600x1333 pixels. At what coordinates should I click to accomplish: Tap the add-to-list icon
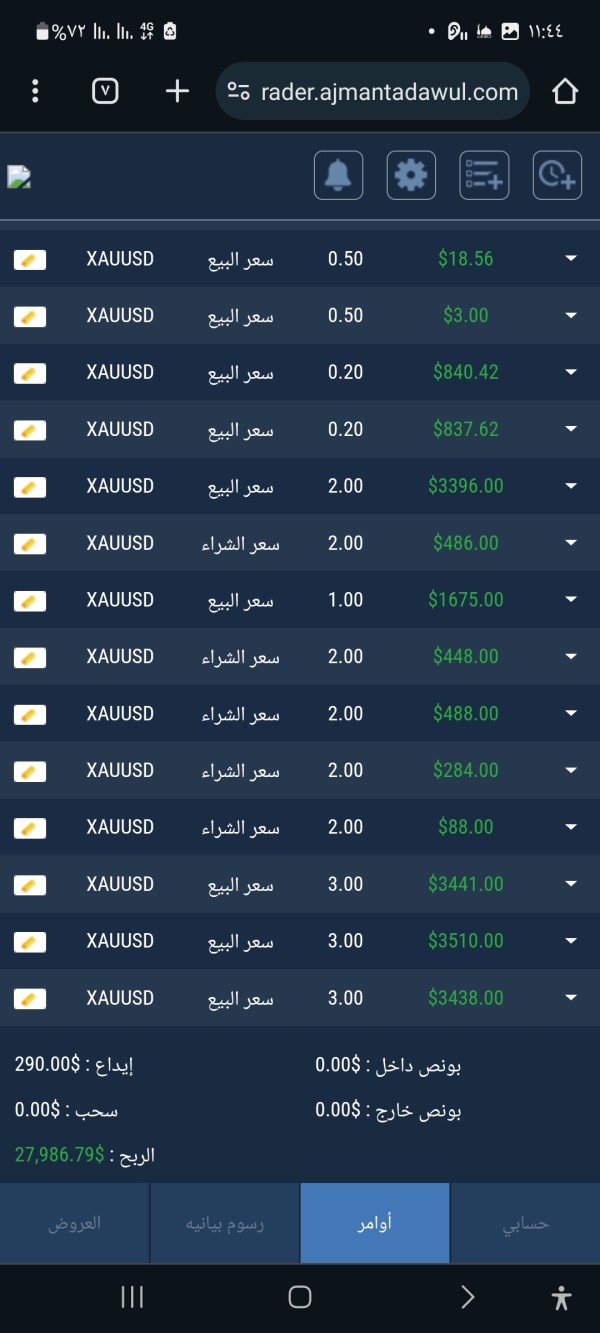[484, 175]
